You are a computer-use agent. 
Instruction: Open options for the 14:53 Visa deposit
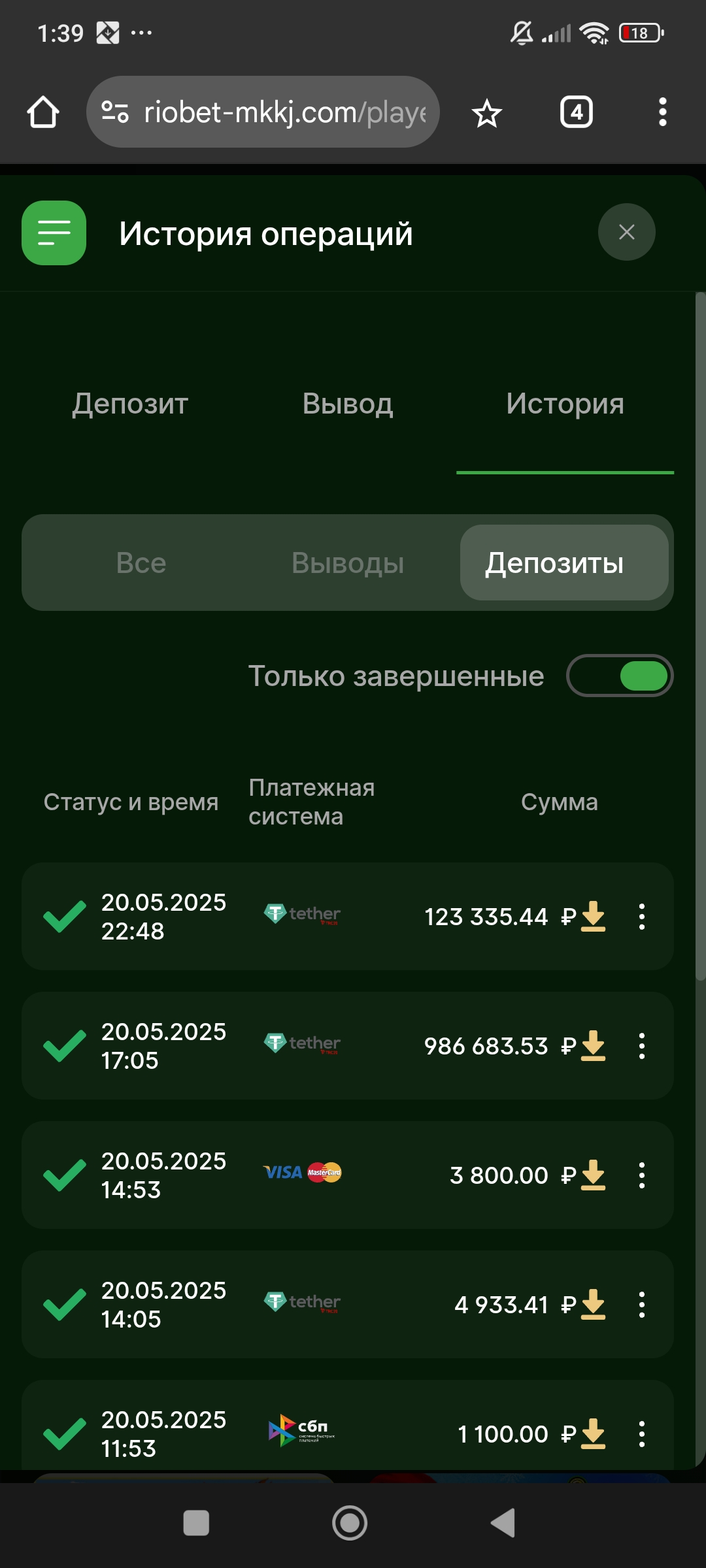642,1175
